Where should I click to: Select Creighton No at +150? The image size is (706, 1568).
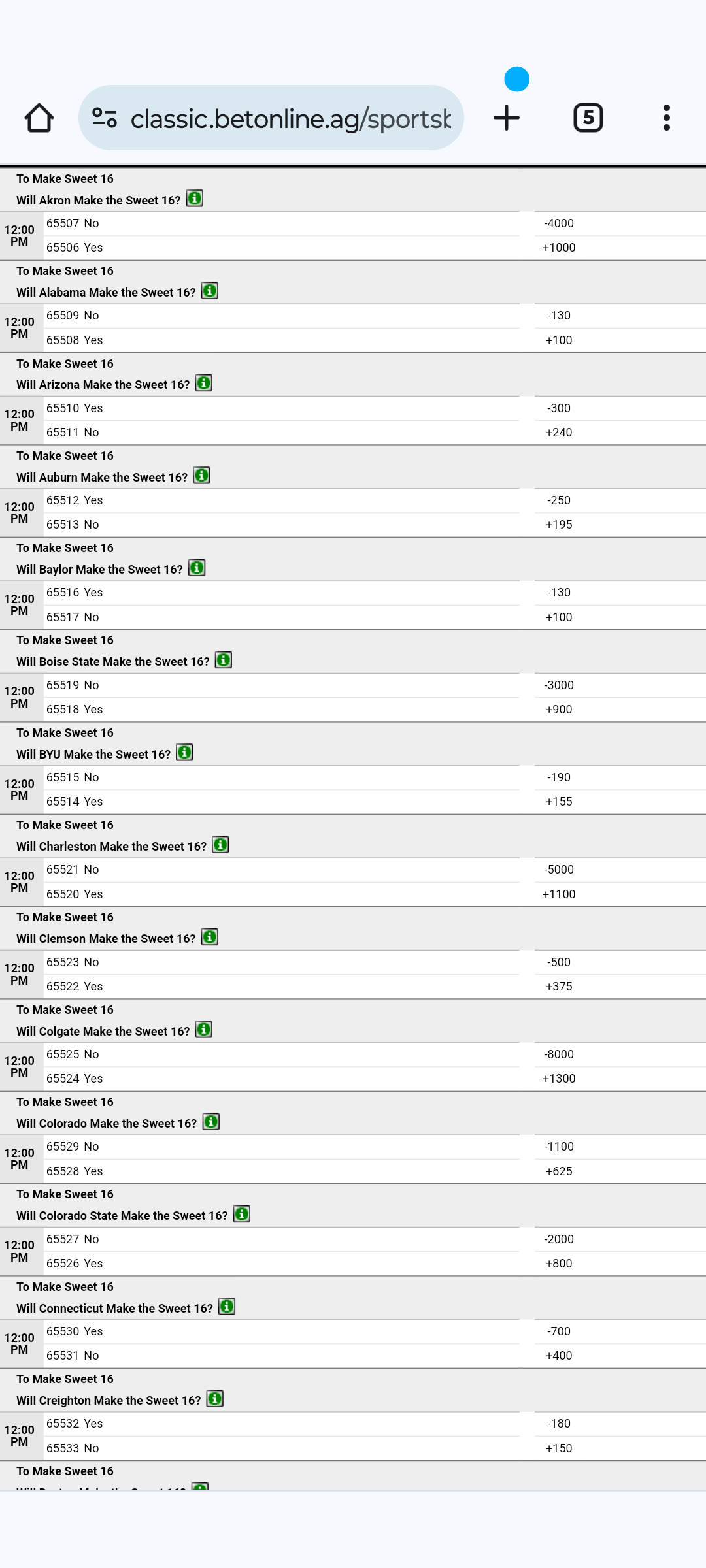(x=558, y=1448)
